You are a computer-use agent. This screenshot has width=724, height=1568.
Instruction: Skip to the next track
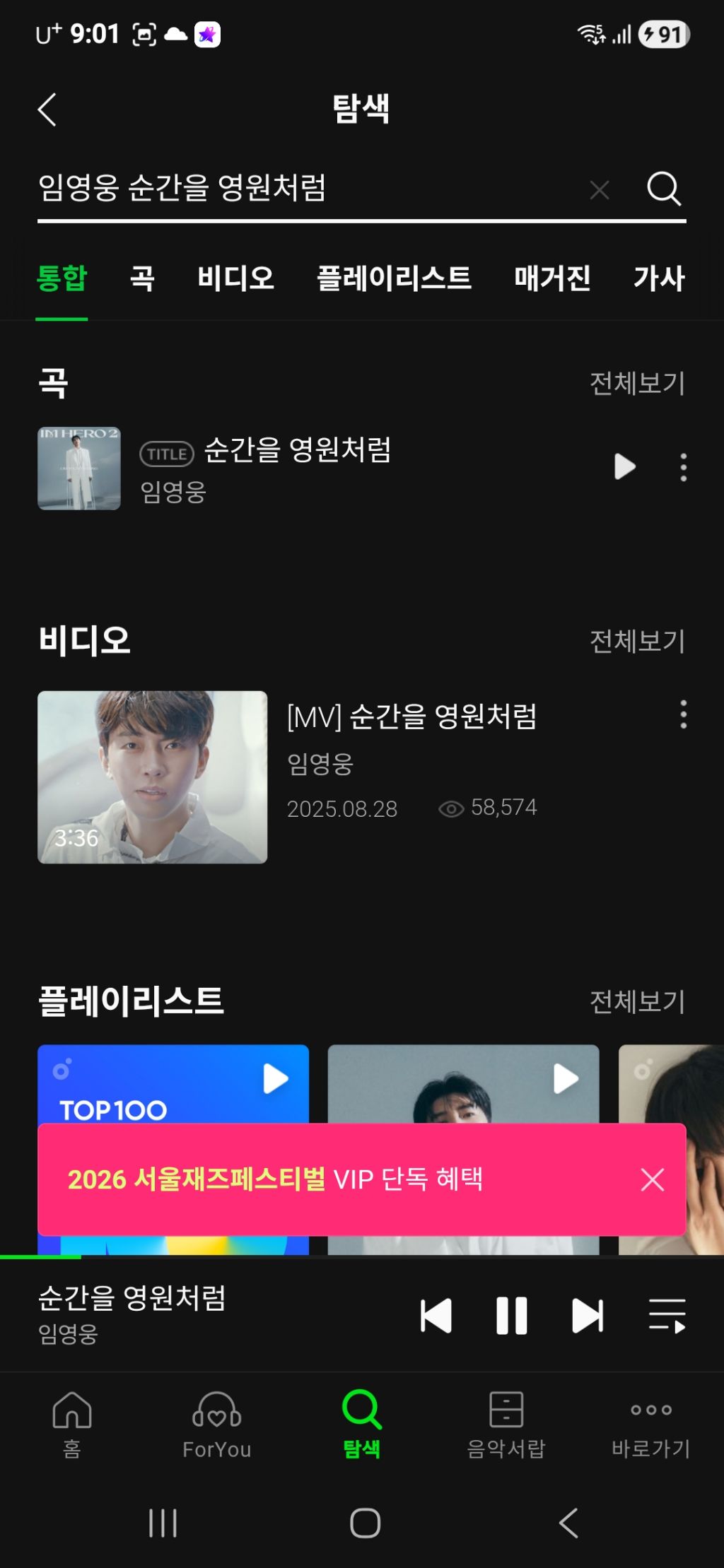click(x=587, y=1316)
